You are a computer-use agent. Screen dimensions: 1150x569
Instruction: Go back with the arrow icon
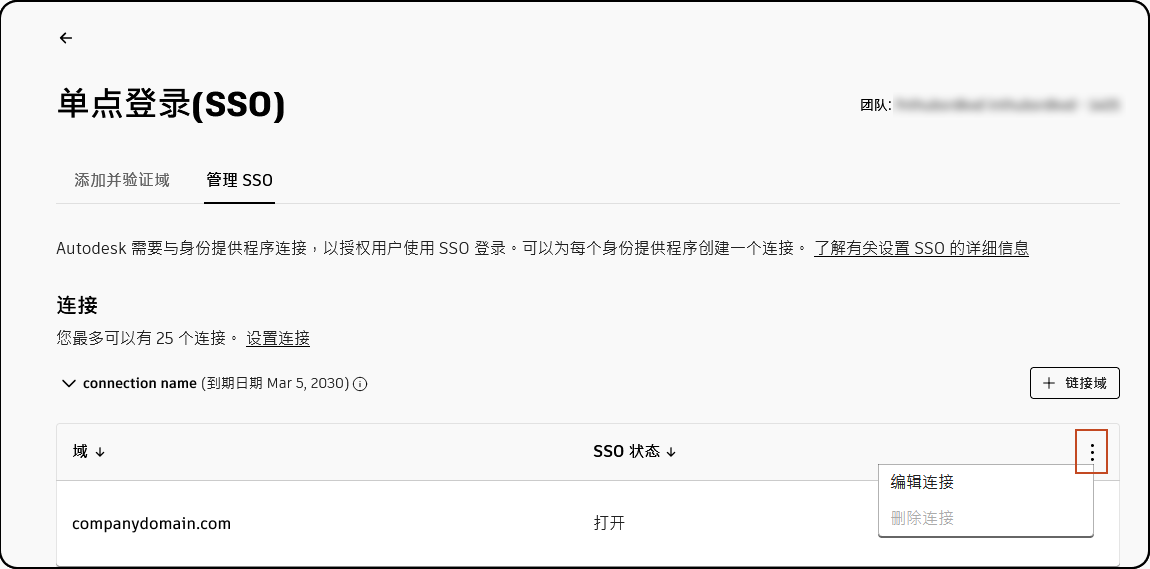pyautogui.click(x=66, y=38)
